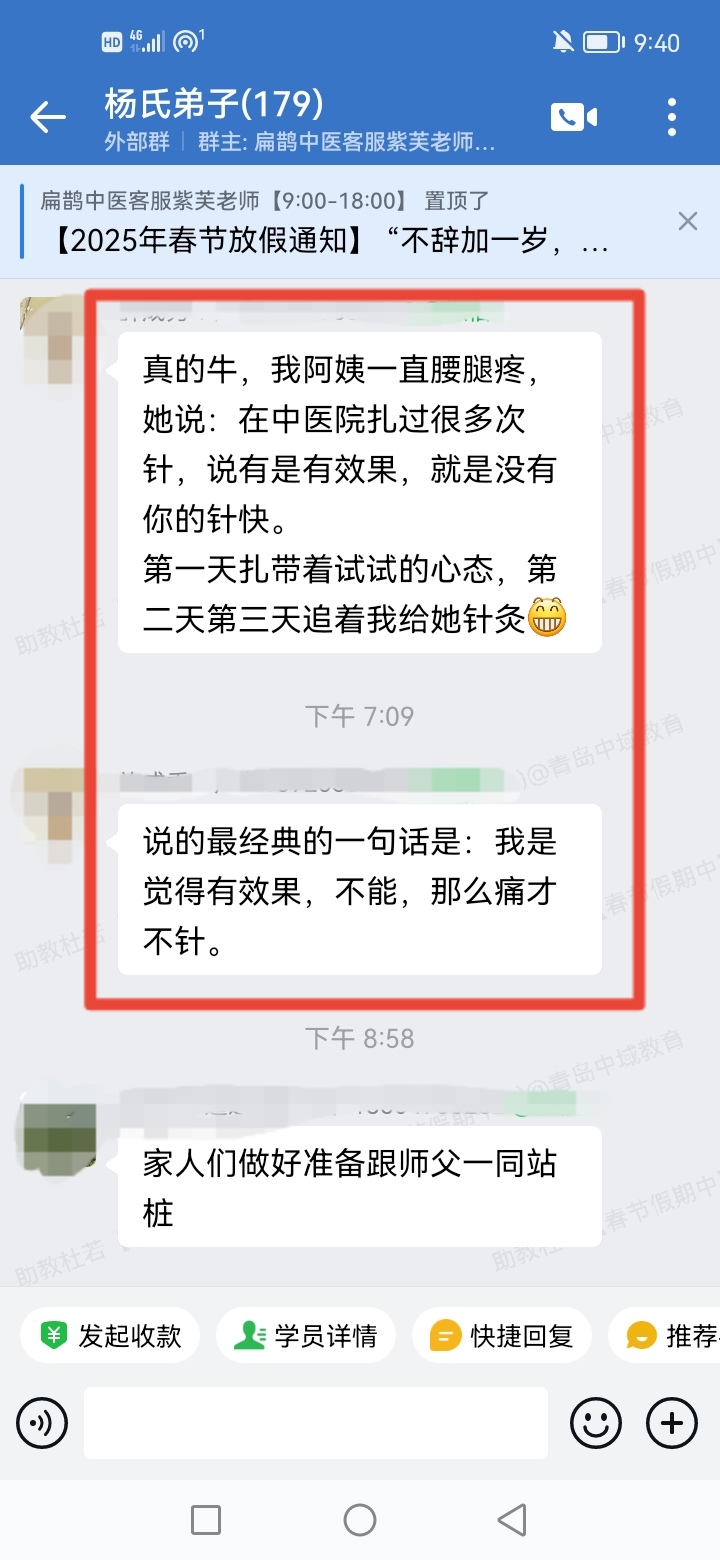The image size is (720, 1560).
Task: Open the emoji picker
Action: [596, 1422]
